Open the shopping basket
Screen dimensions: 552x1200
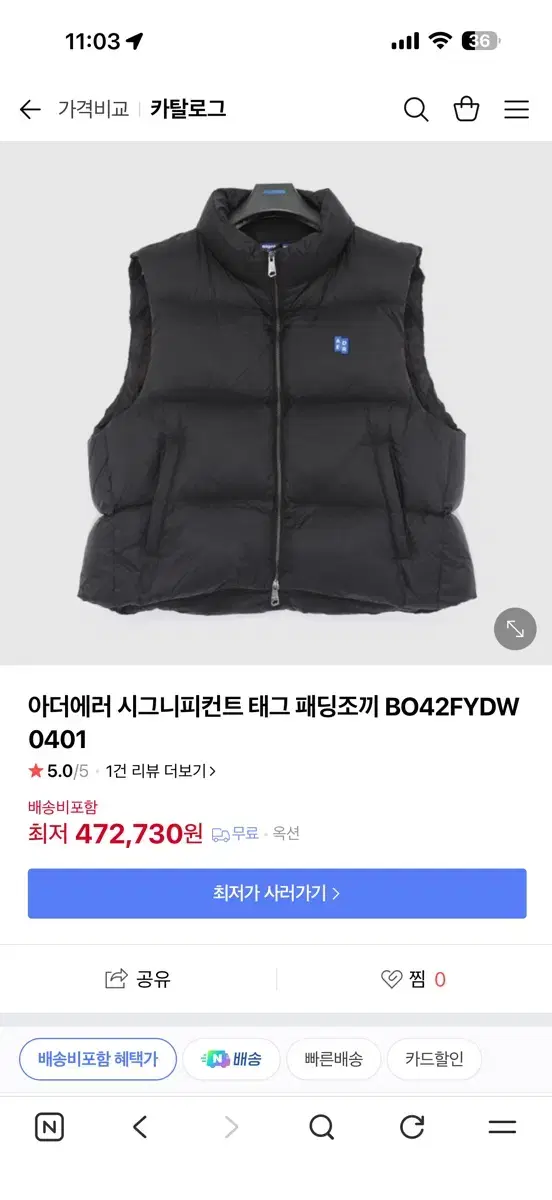tap(467, 109)
